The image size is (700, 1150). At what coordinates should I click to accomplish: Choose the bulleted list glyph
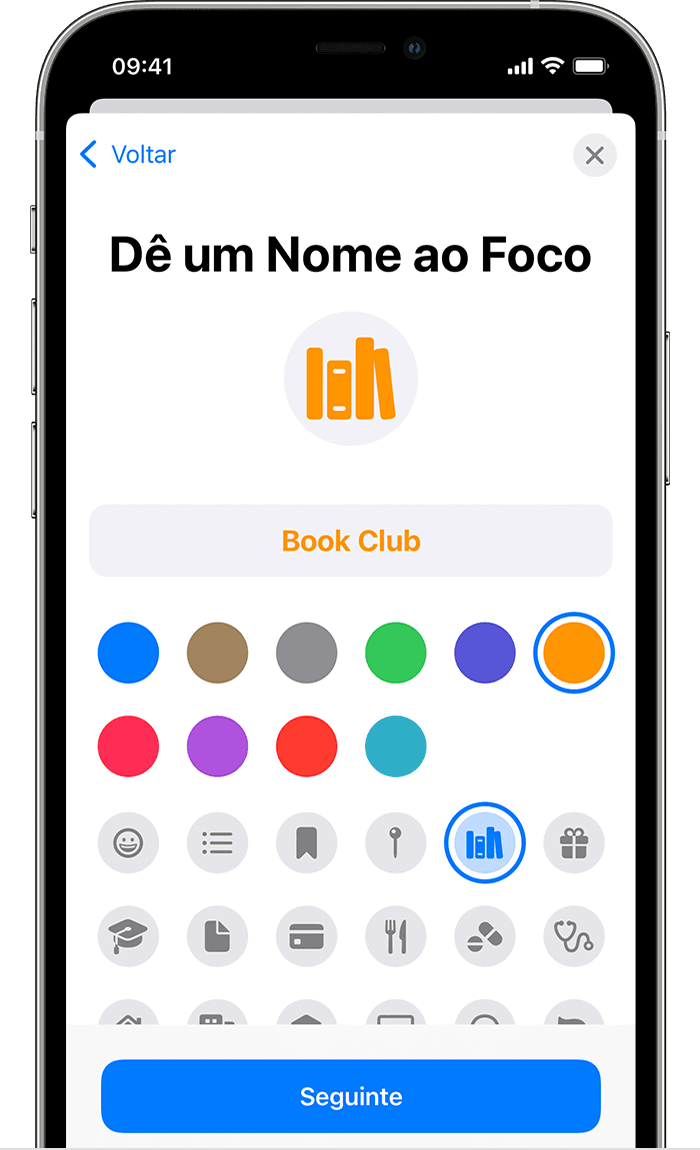coord(217,843)
